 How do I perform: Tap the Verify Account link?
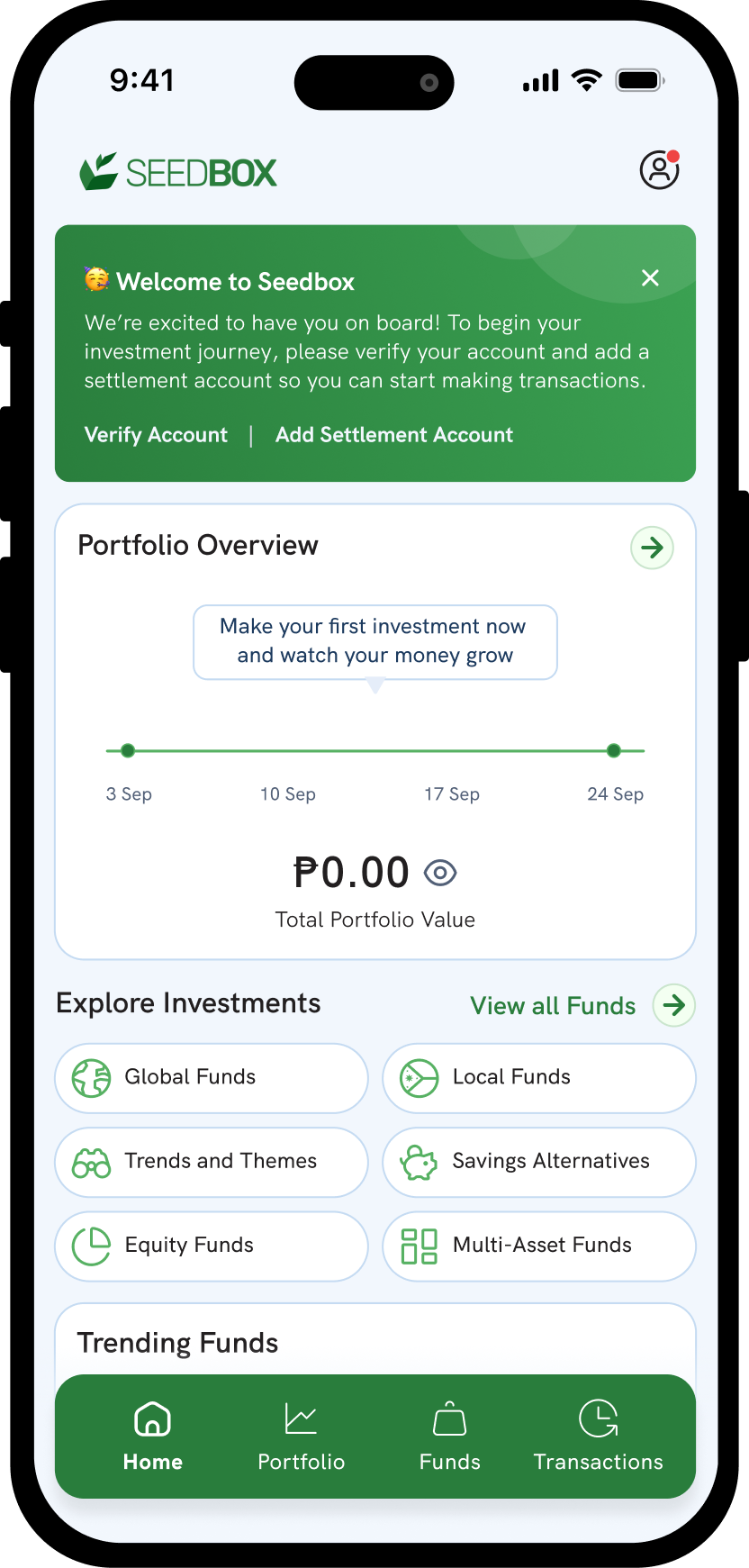click(156, 435)
